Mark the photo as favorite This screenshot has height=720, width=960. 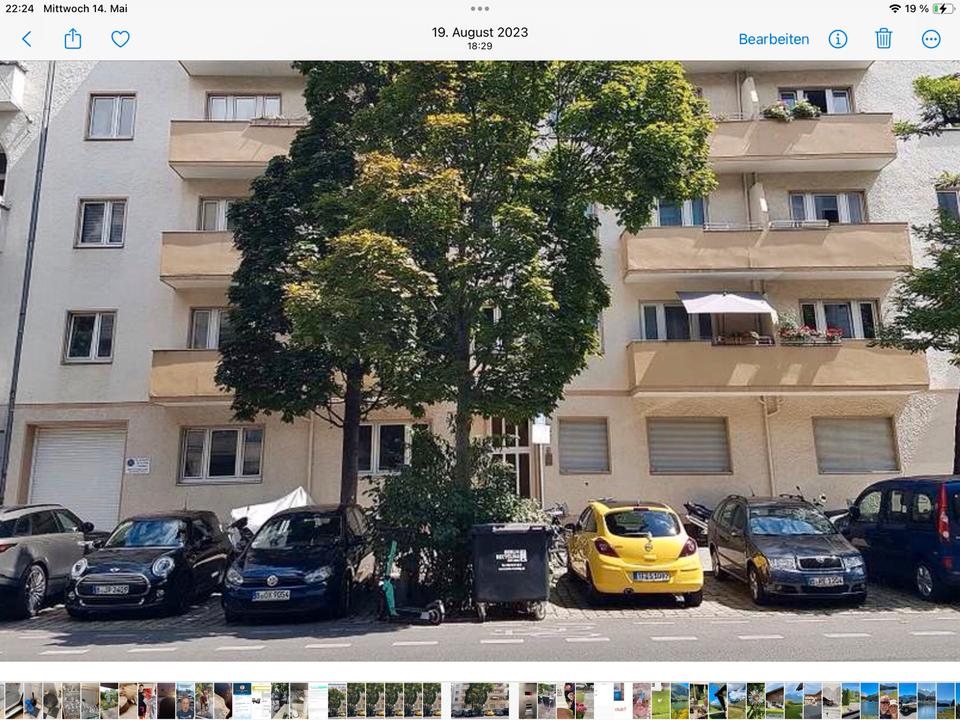pos(120,39)
